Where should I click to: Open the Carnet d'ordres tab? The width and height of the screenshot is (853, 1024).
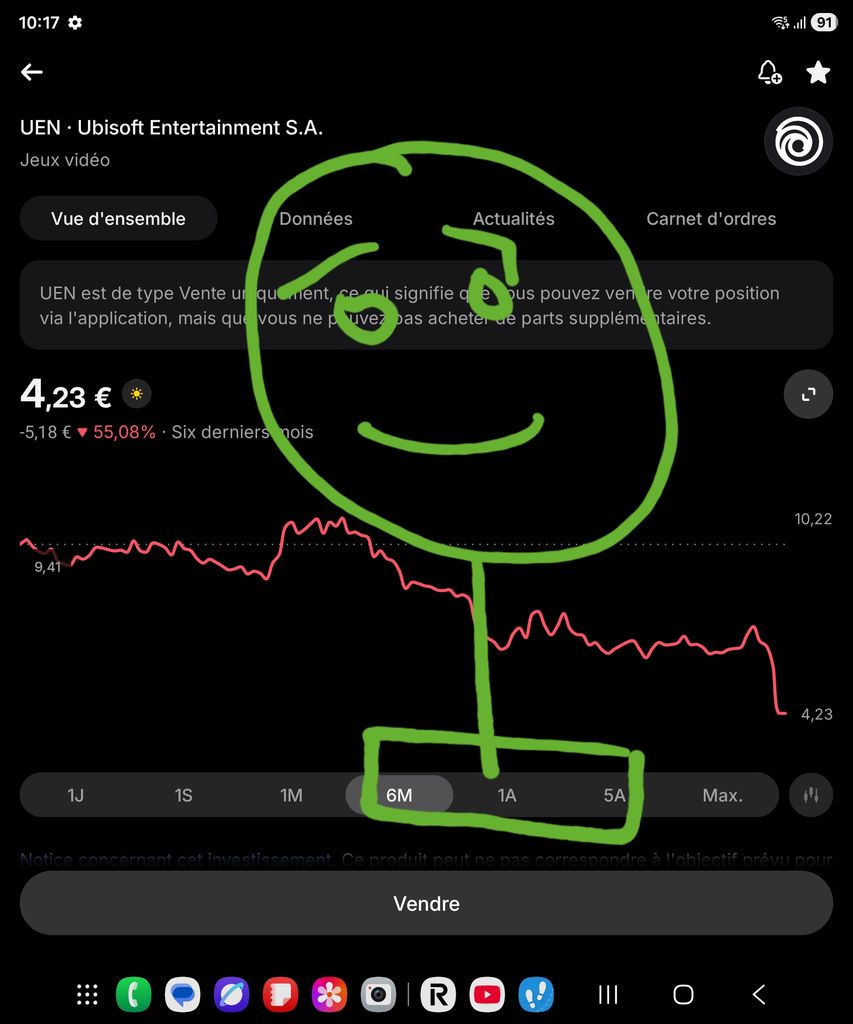pos(711,219)
